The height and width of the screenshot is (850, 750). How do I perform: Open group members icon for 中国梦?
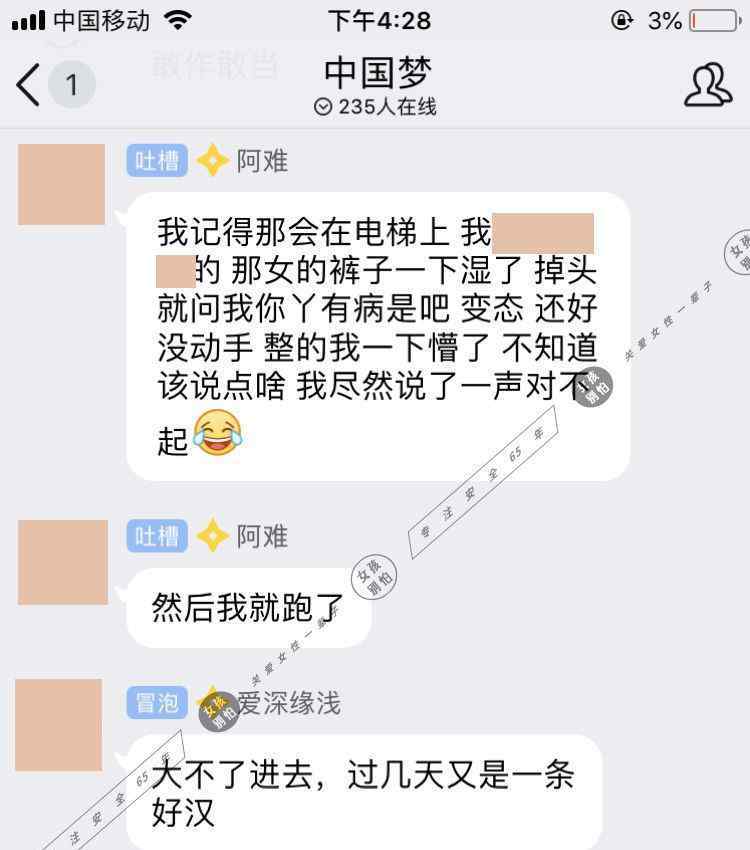[x=707, y=85]
